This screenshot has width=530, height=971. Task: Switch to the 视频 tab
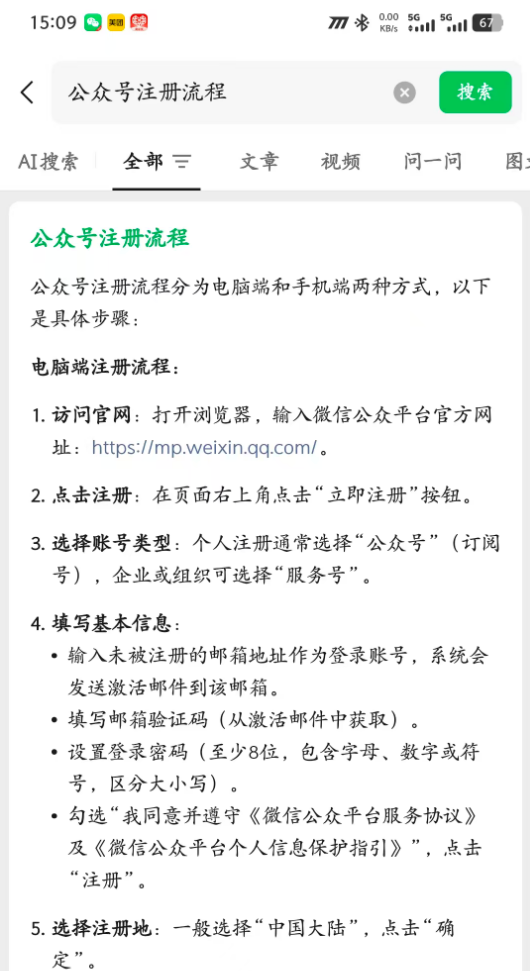point(341,162)
